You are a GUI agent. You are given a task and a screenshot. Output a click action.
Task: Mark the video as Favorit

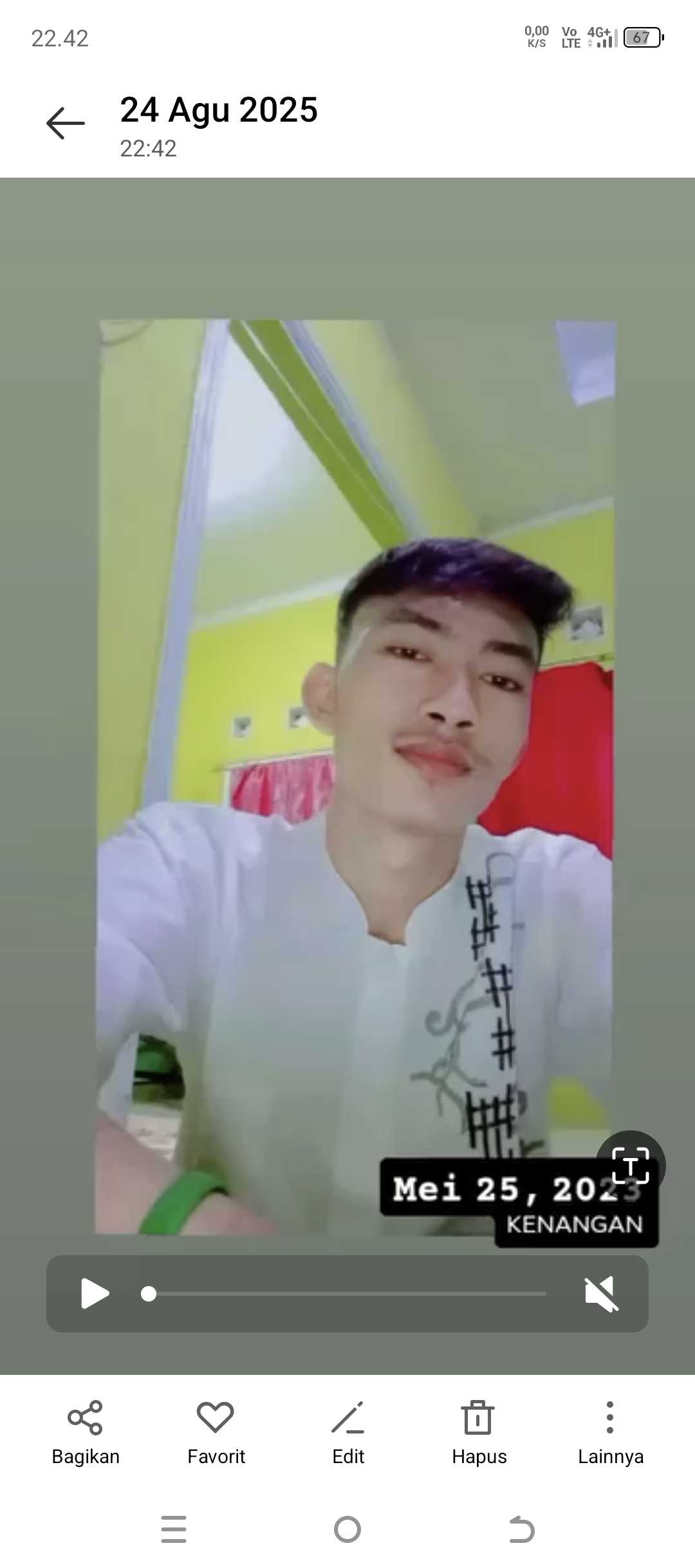pos(216,1430)
